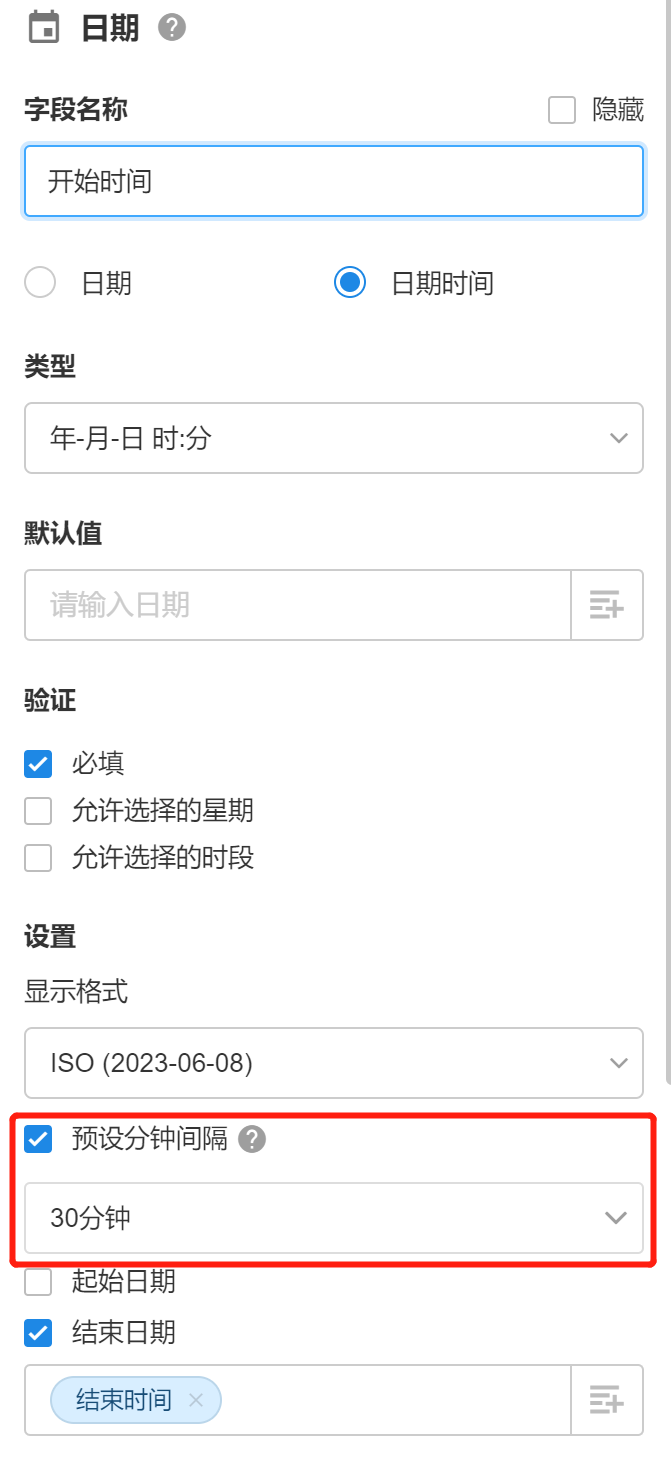Show help for 预设分钟间隔
The image size is (671, 1459).
pos(252,1139)
